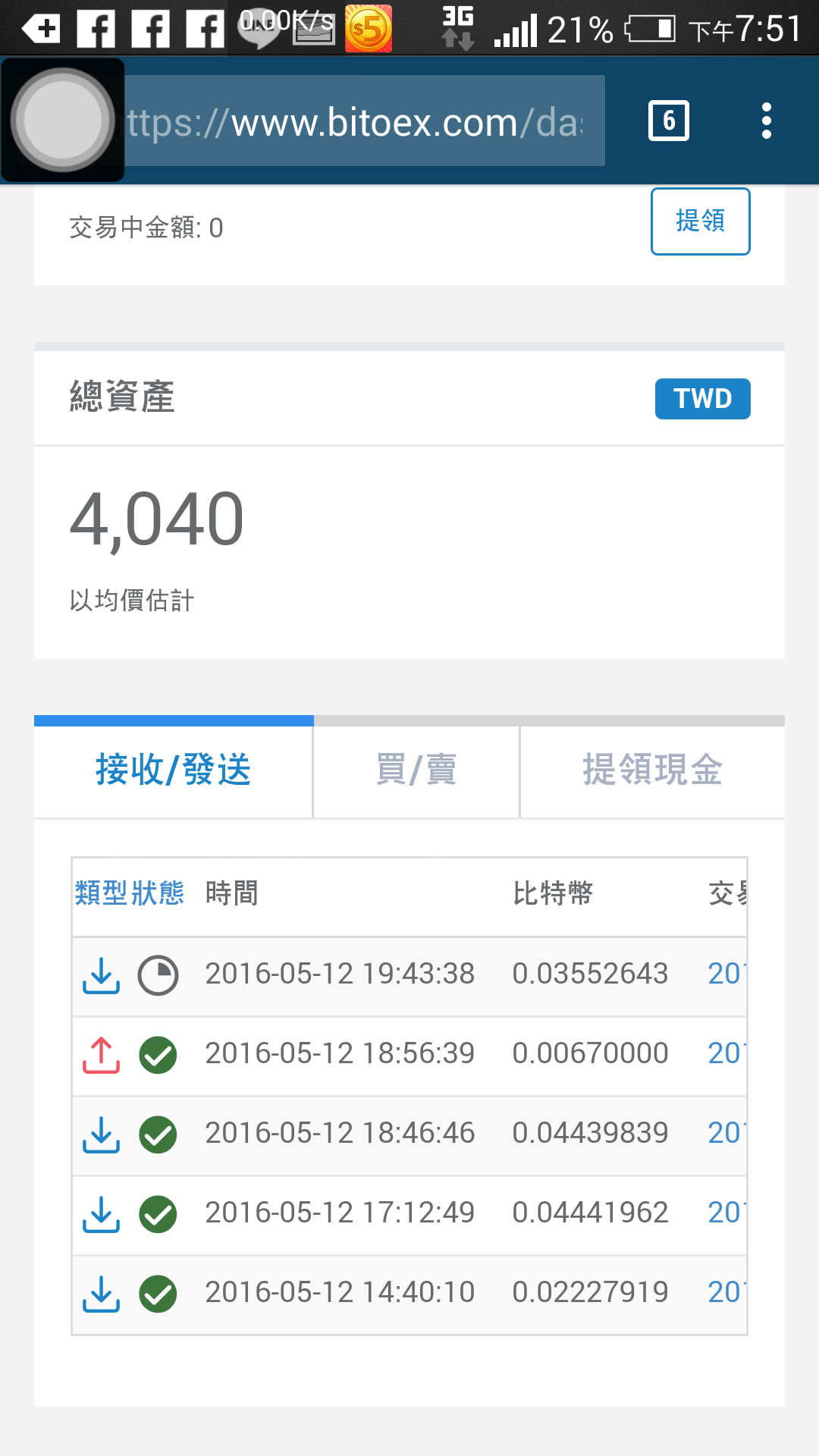Open the browser tab switcher showing 6
Viewport: 819px width, 1456px height.
coord(669,121)
